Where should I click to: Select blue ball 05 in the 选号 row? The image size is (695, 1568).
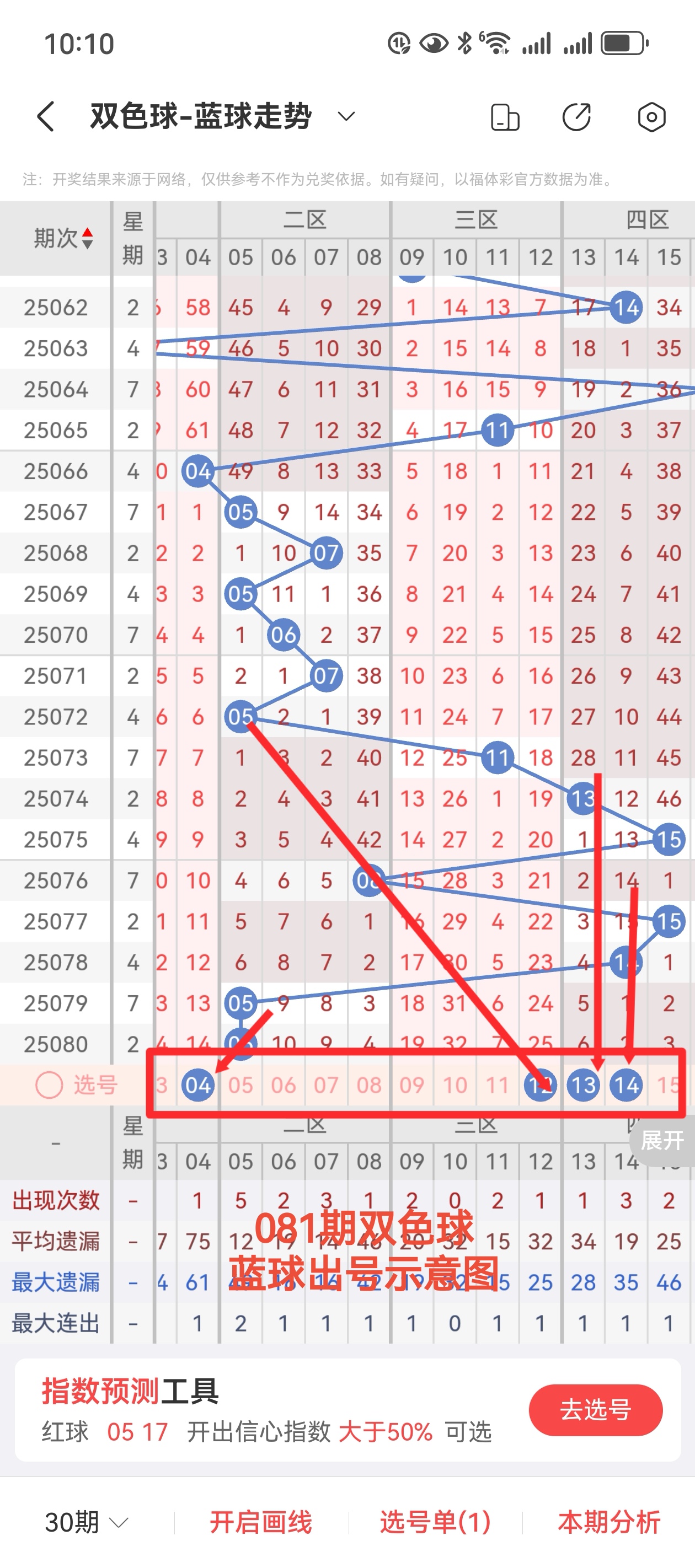coord(240,1084)
